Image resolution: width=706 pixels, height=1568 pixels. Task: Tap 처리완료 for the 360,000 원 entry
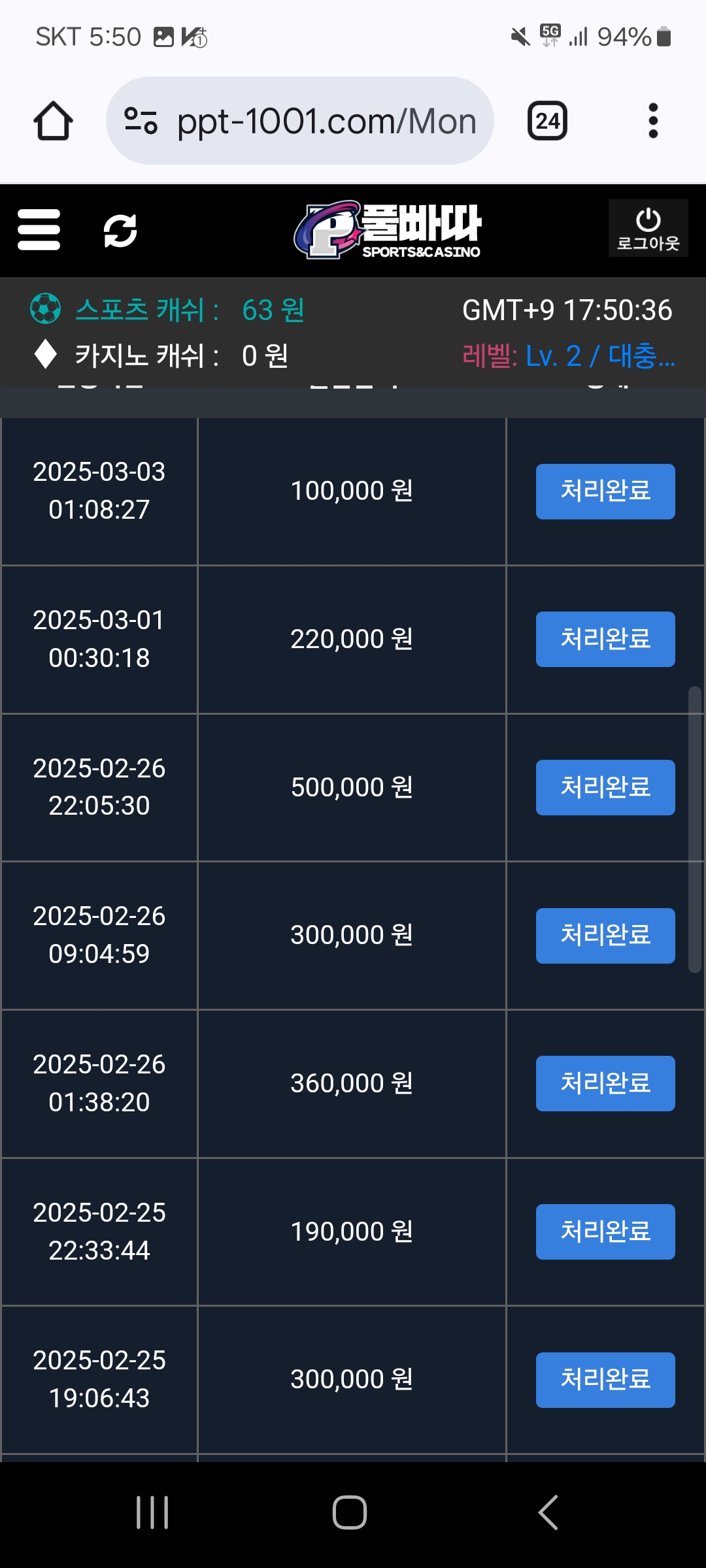pos(605,1083)
